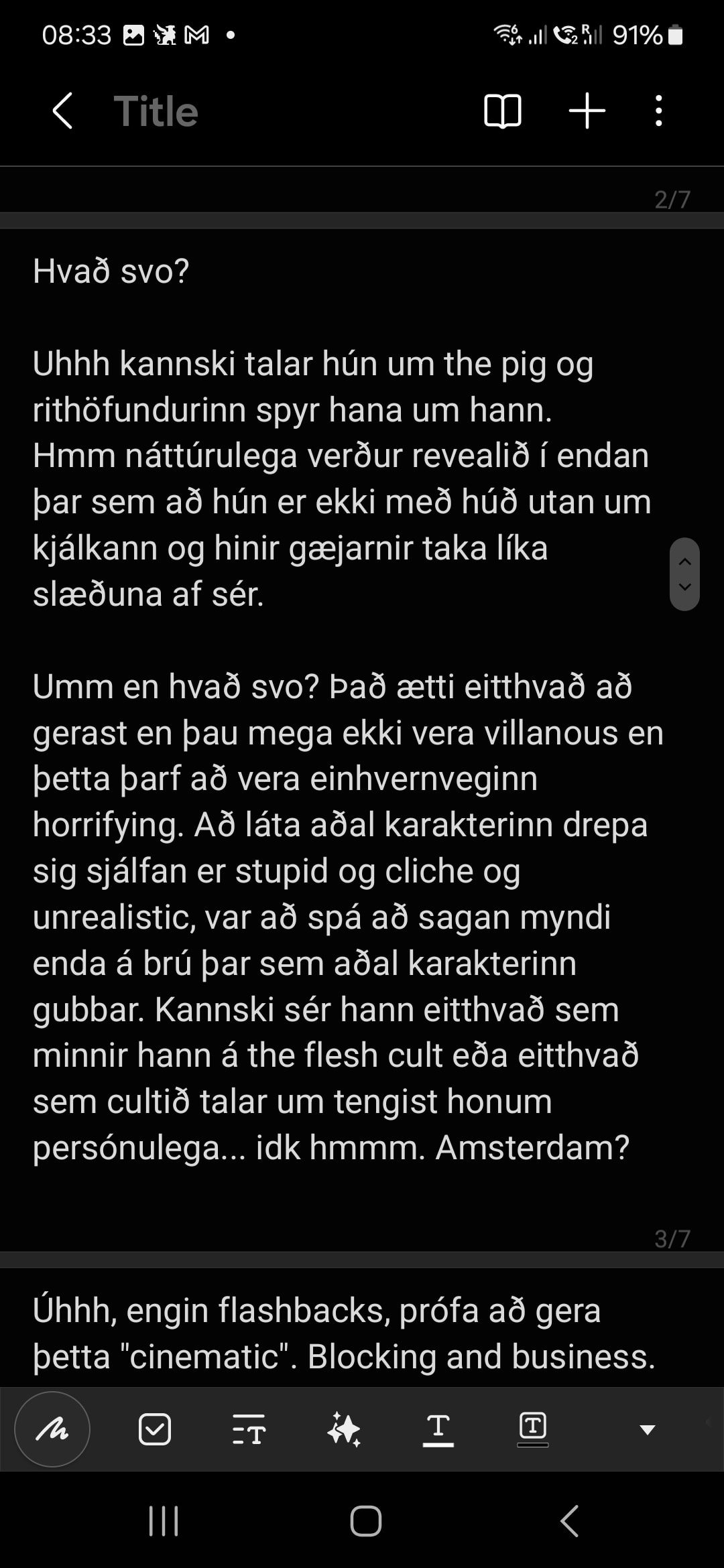Switch to reading mode
Screen dimensions: 724x1568
click(x=502, y=111)
